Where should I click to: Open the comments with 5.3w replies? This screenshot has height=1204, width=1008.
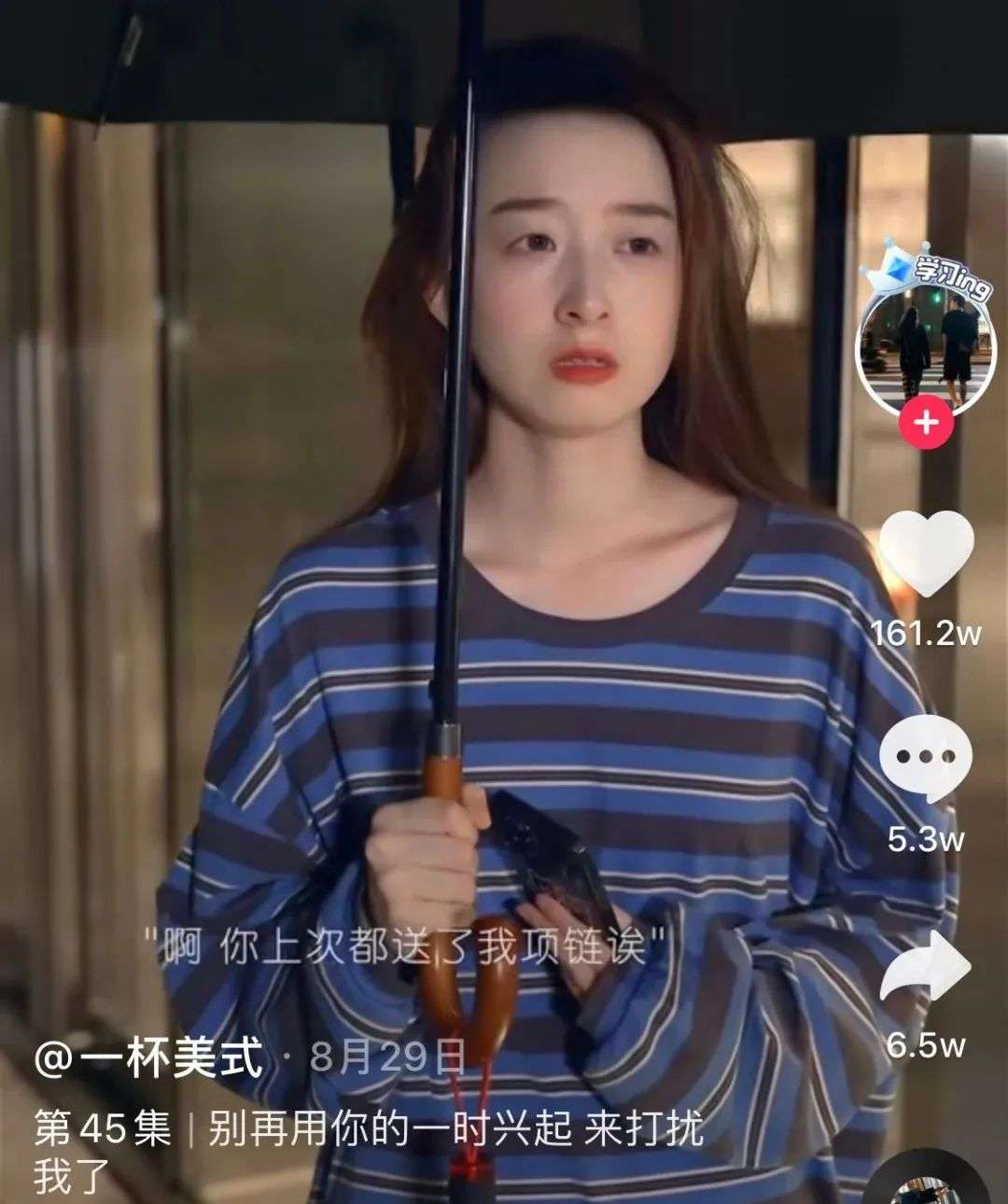(926, 761)
